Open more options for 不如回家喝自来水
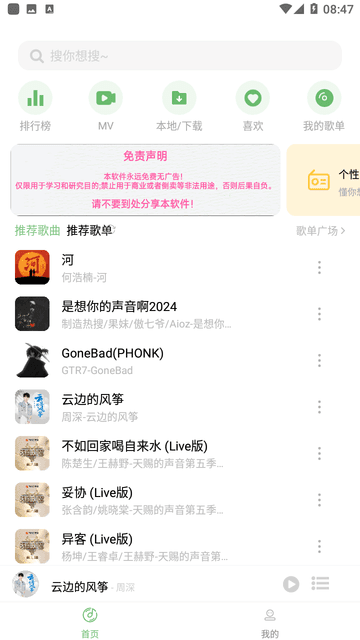The width and height of the screenshot is (360, 640). [x=319, y=453]
